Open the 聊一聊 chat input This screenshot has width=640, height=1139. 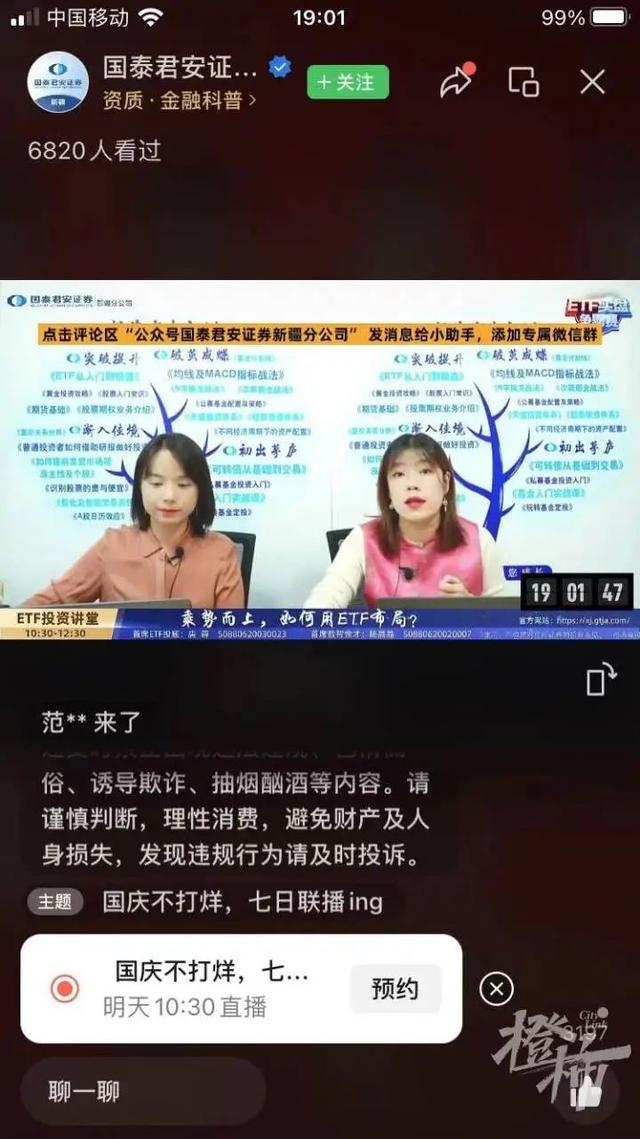[142, 1091]
